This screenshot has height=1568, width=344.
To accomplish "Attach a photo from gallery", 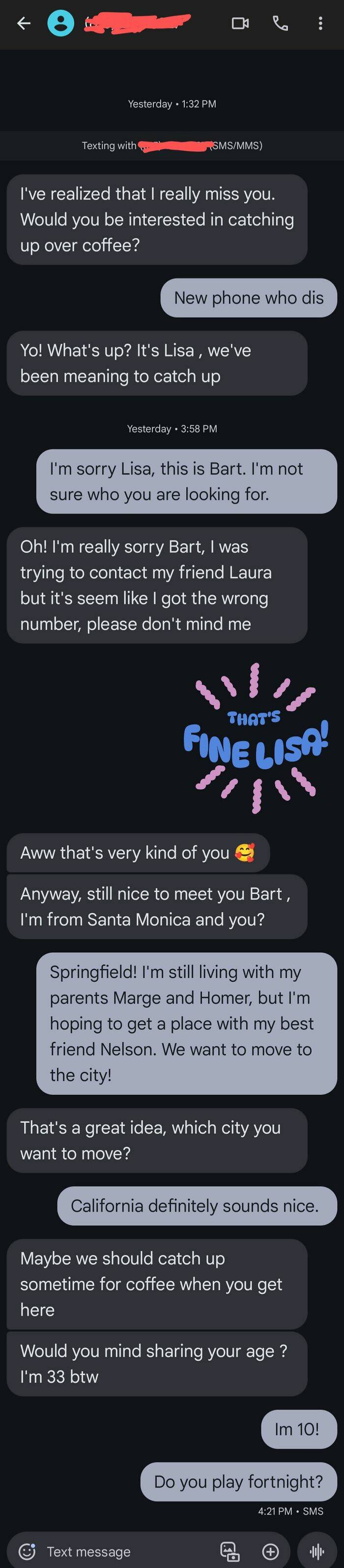I will coord(229,1552).
